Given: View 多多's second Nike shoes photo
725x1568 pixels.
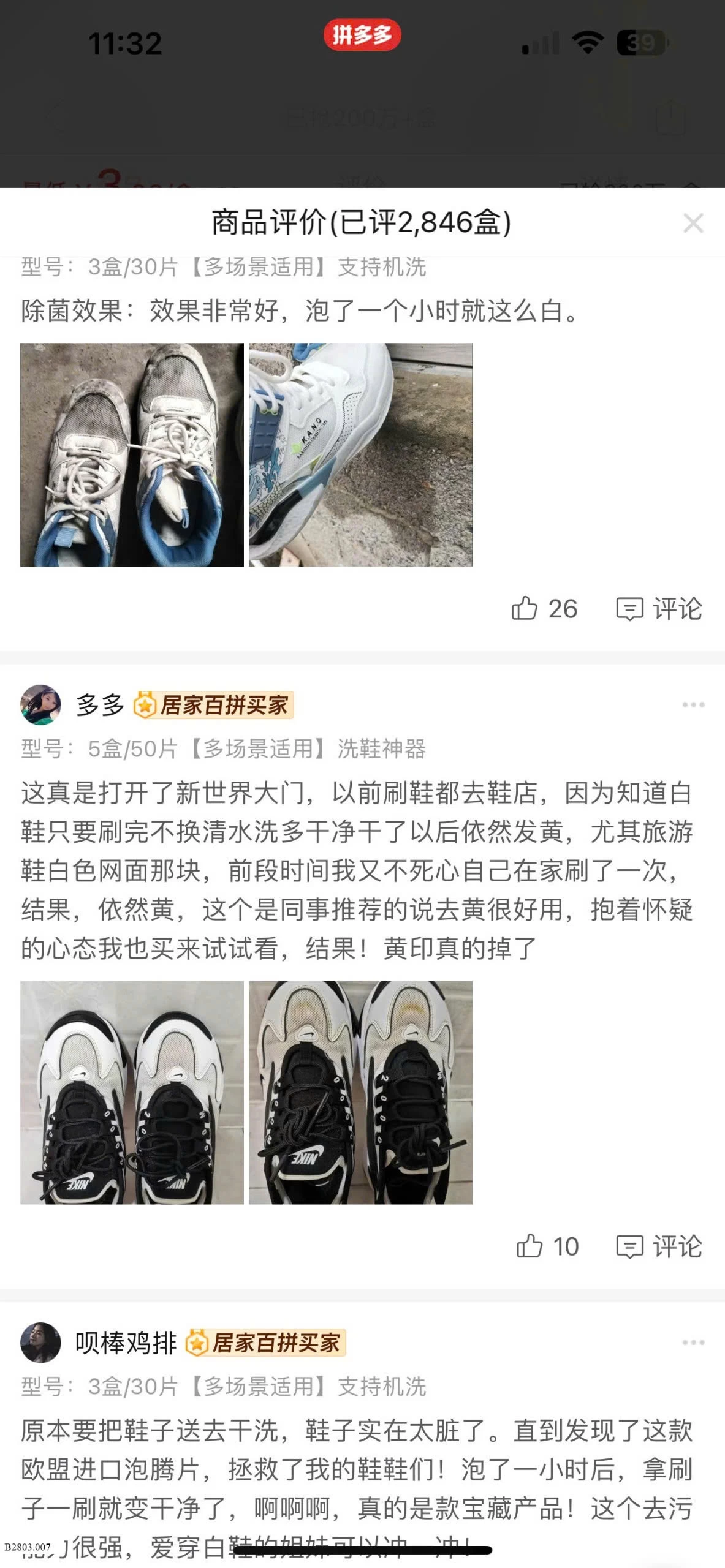Looking at the screenshot, I should [360, 1093].
